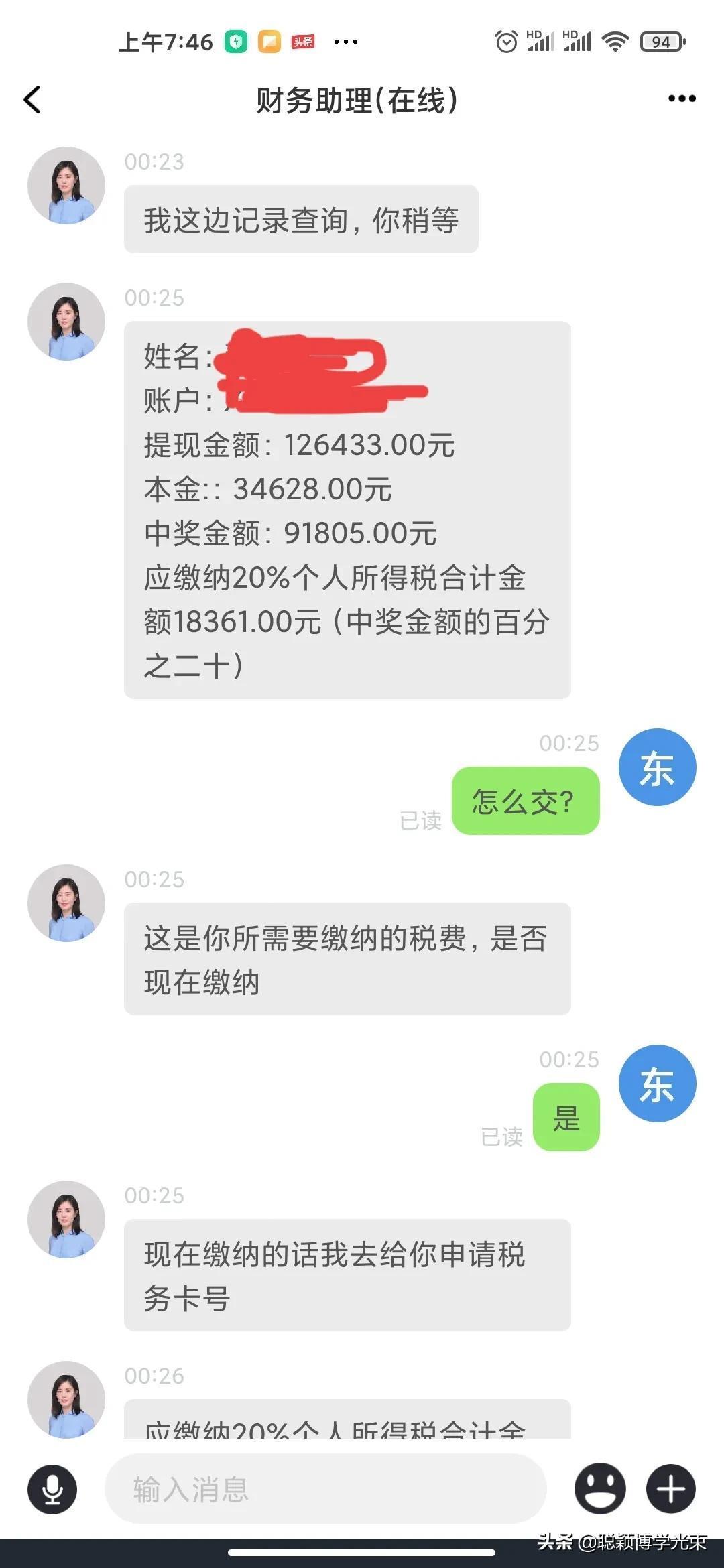Open the plus attachment menu

(671, 1489)
